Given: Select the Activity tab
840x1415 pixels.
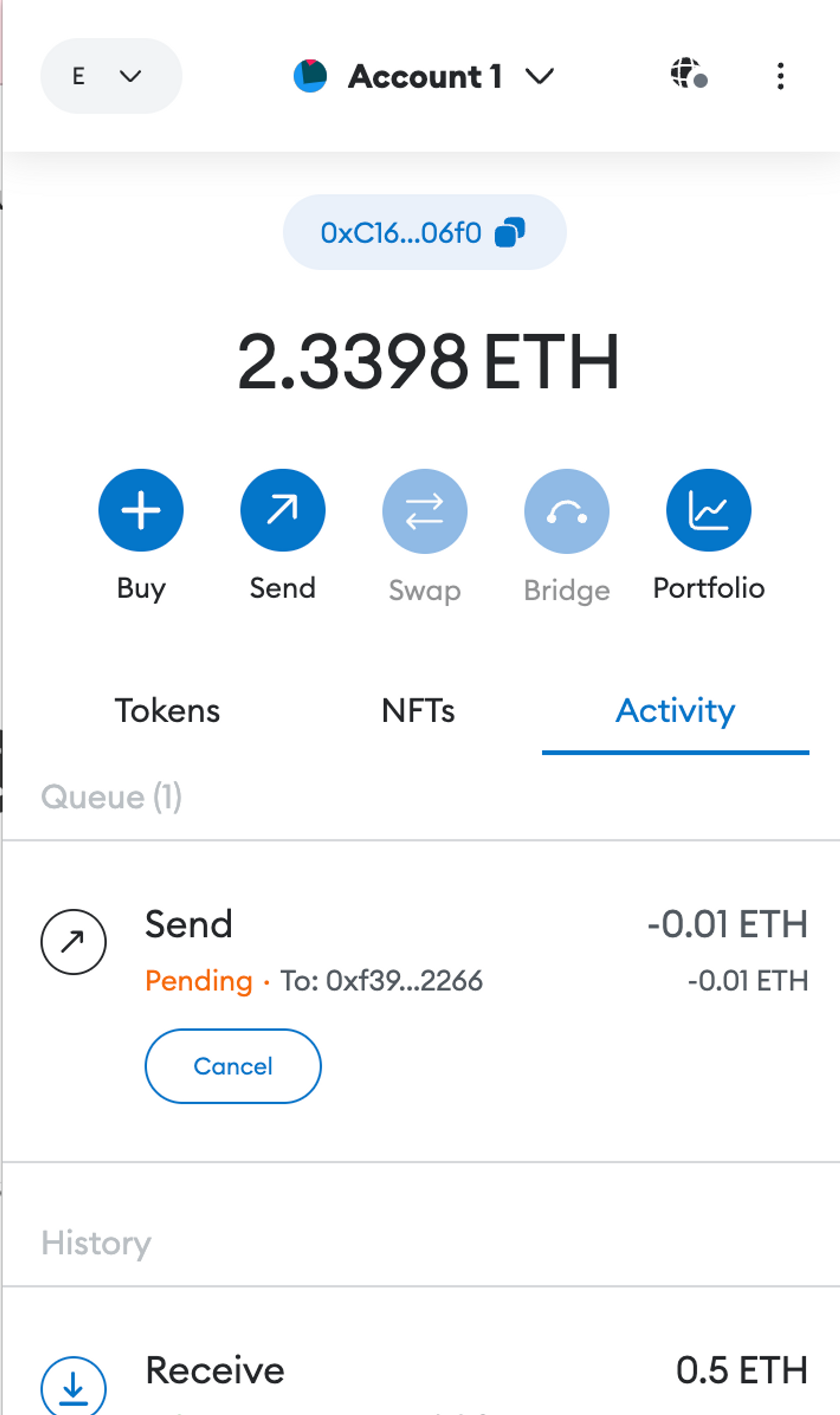Looking at the screenshot, I should click(675, 711).
